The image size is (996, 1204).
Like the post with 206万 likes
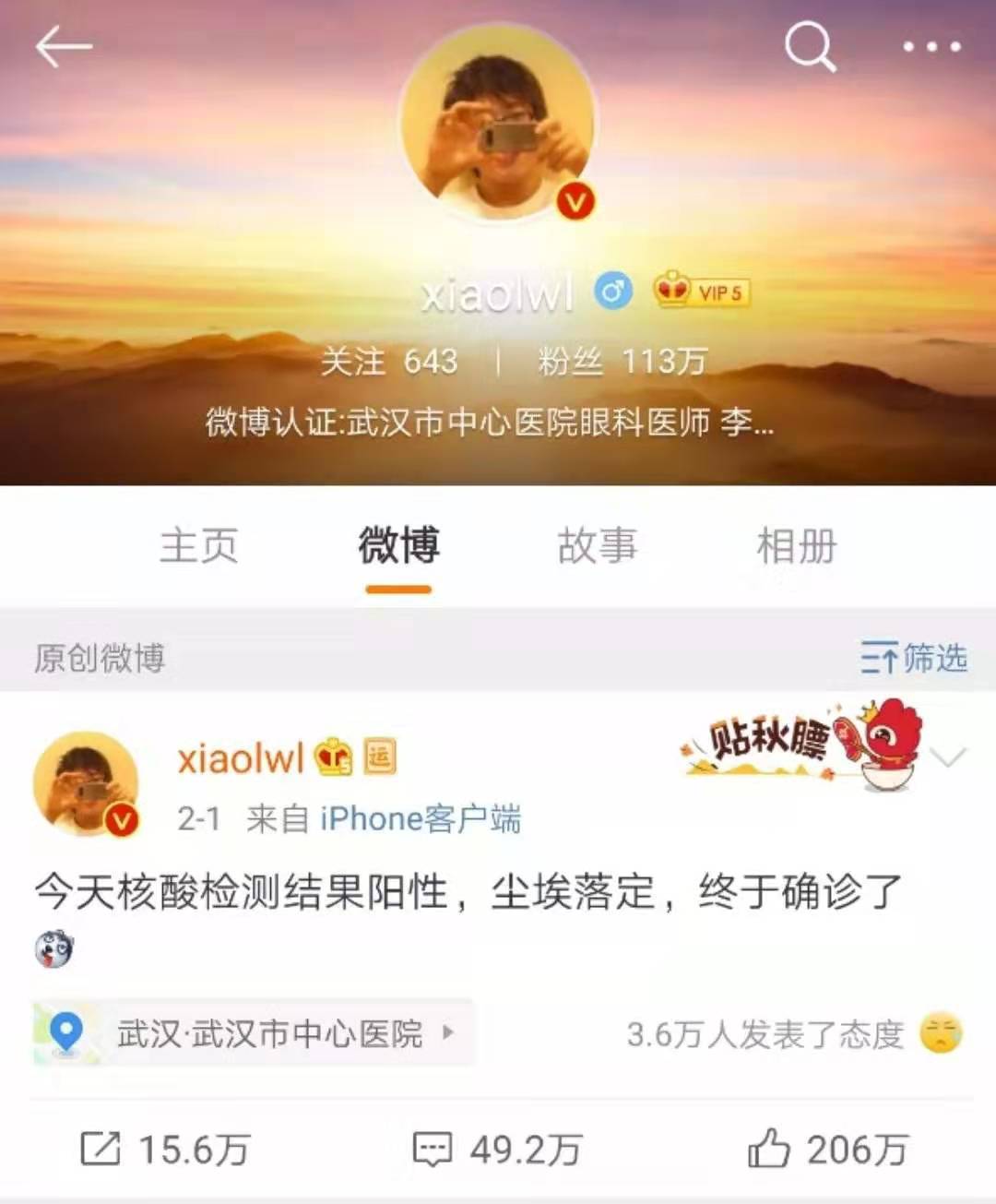click(828, 1150)
